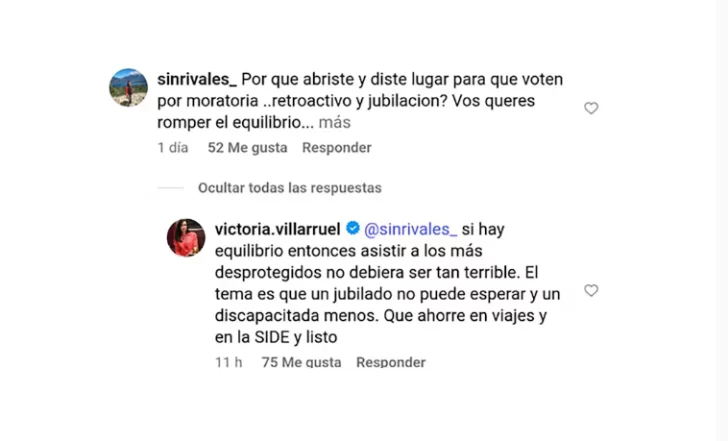Expand sinrivales_ comment with más
This screenshot has width=728, height=441.
[337, 123]
